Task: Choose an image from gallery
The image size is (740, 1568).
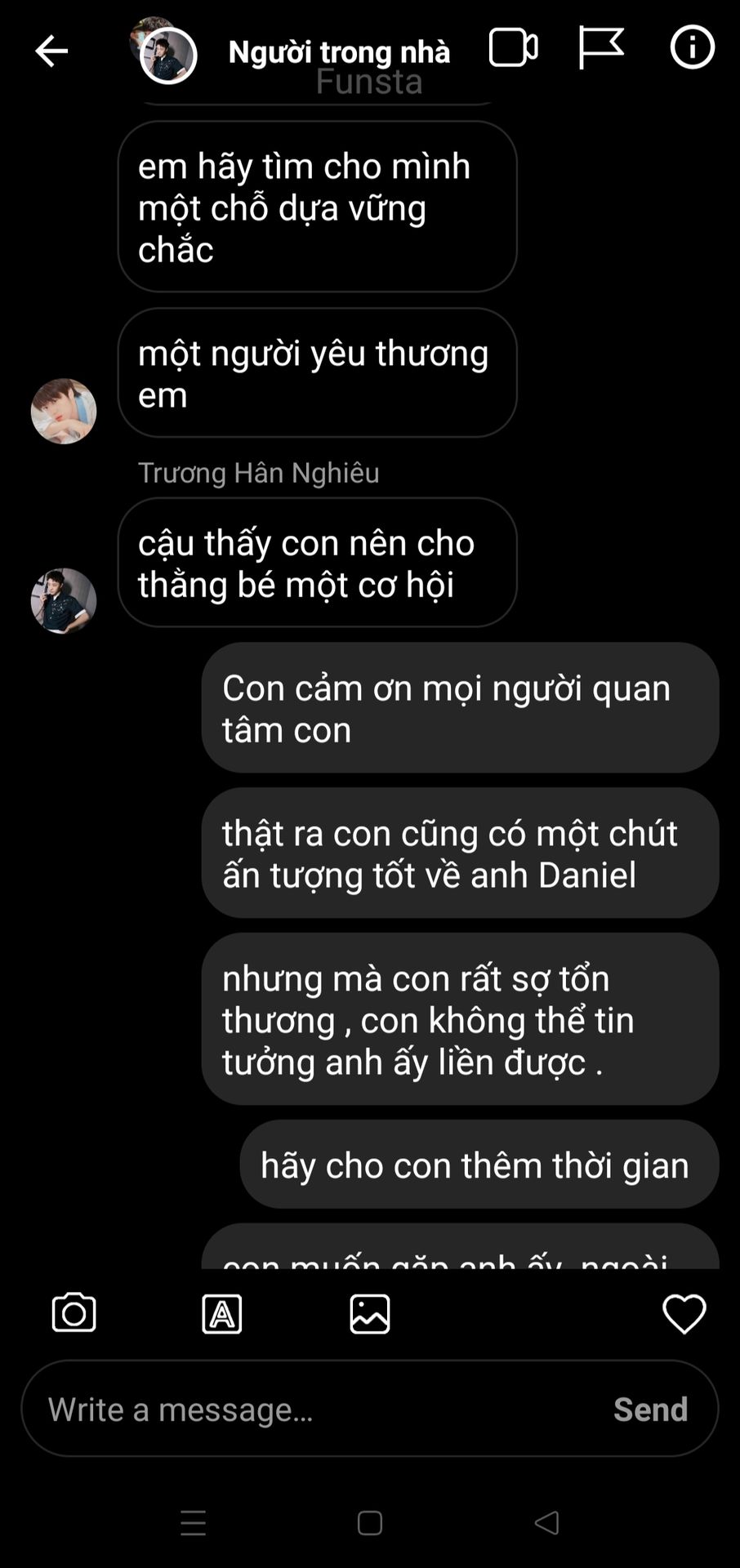Action: 370,1314
